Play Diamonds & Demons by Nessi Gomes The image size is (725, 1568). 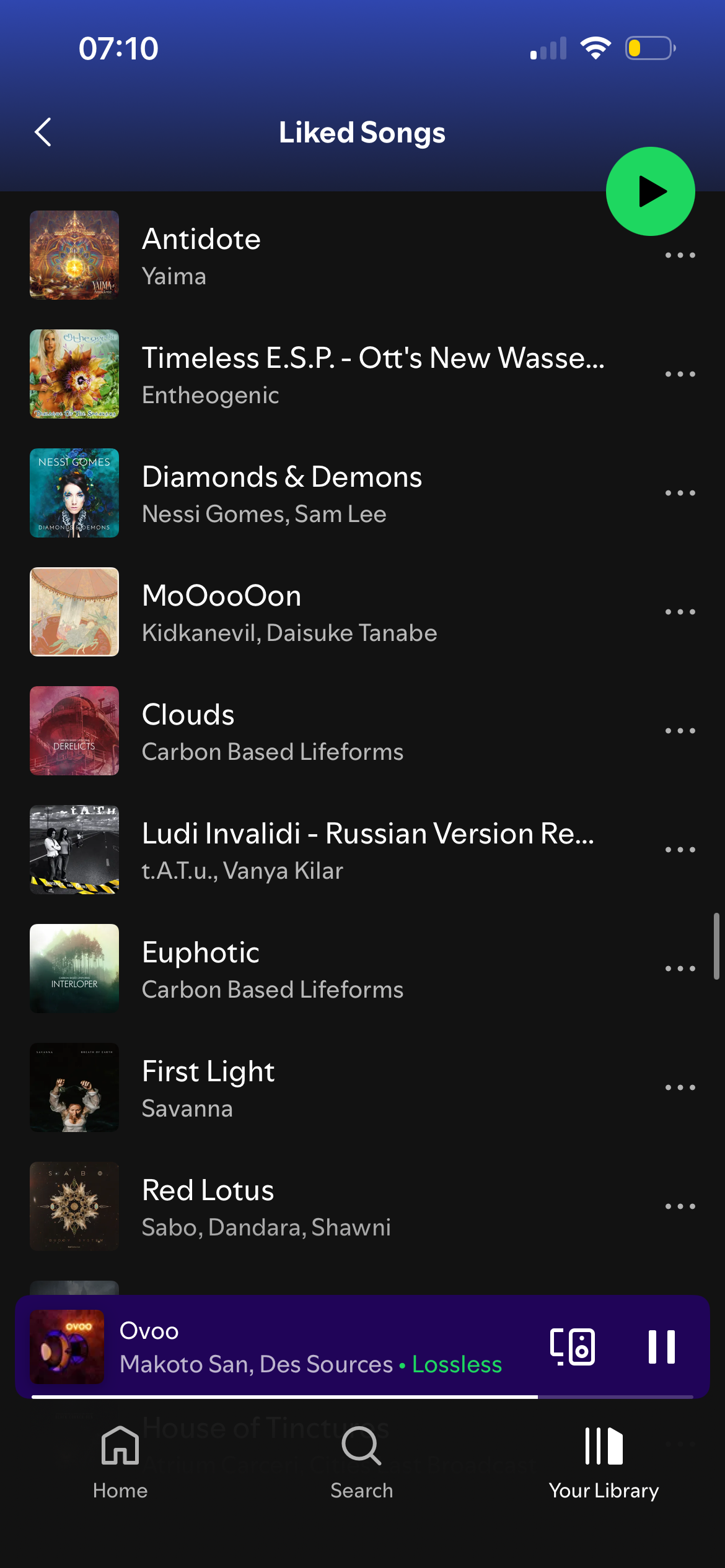point(310,494)
